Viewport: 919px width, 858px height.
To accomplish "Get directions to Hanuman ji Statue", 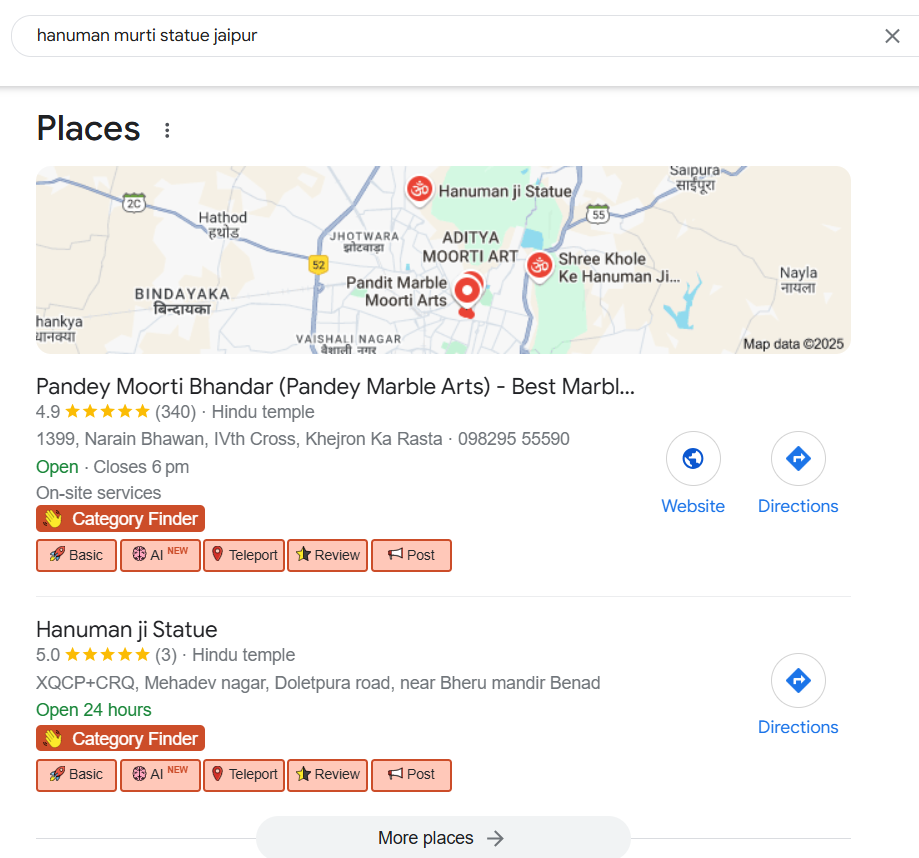I will click(798, 694).
